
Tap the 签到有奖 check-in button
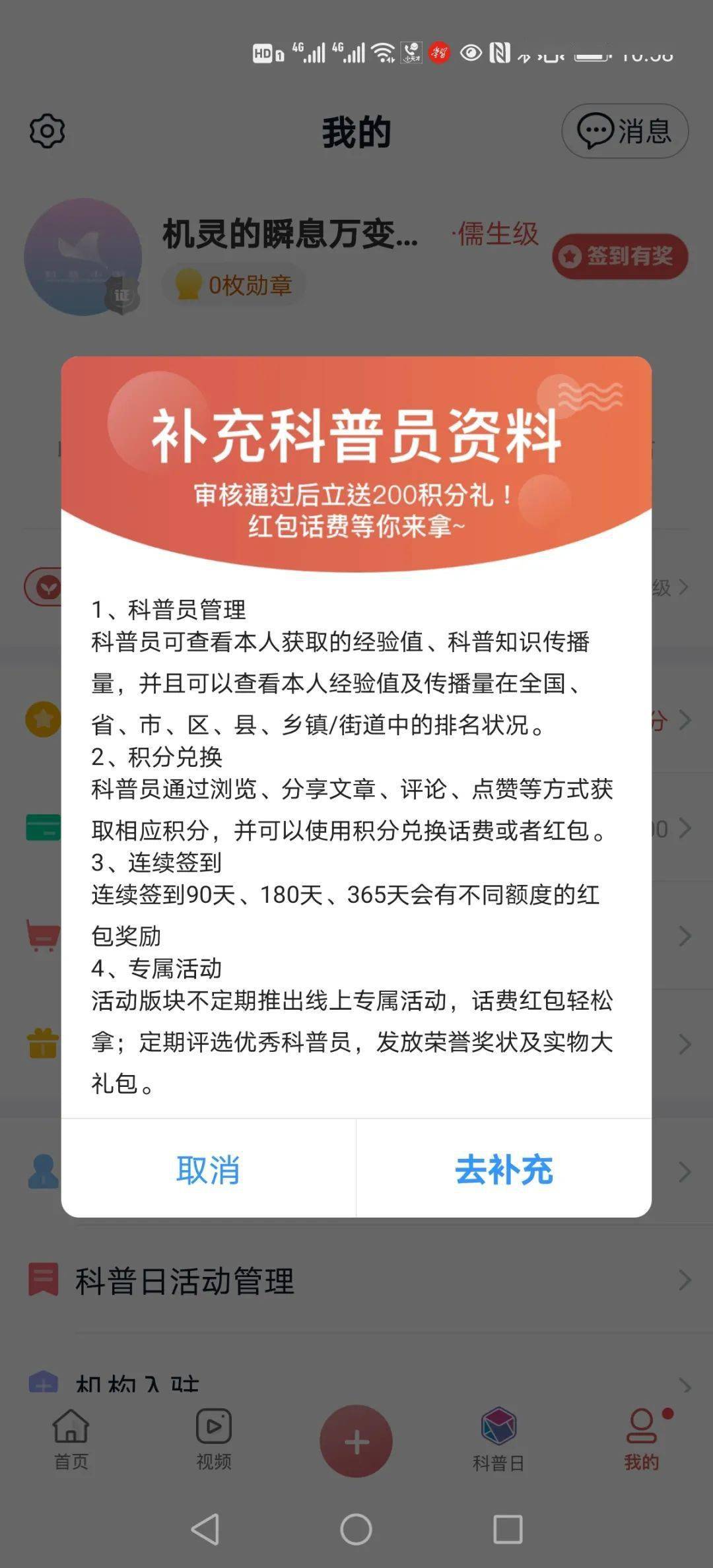(x=620, y=256)
